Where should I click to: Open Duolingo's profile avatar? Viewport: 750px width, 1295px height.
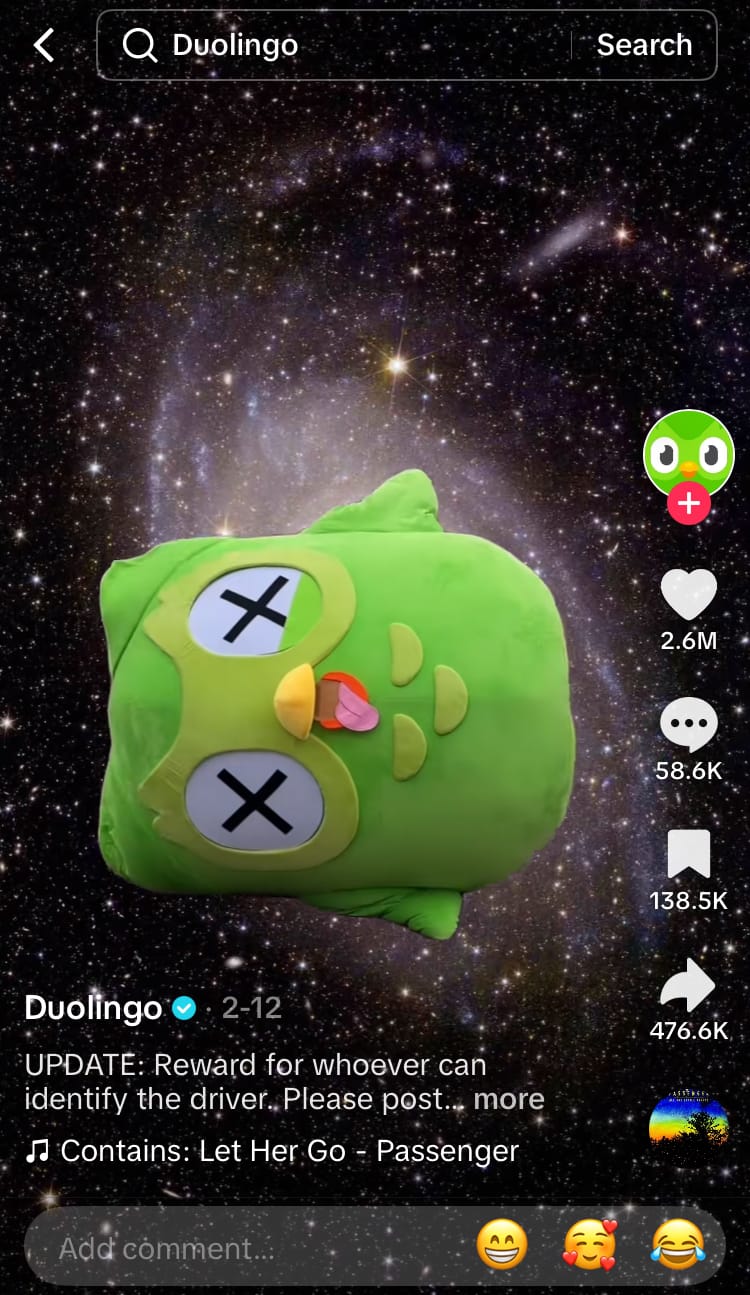click(688, 454)
